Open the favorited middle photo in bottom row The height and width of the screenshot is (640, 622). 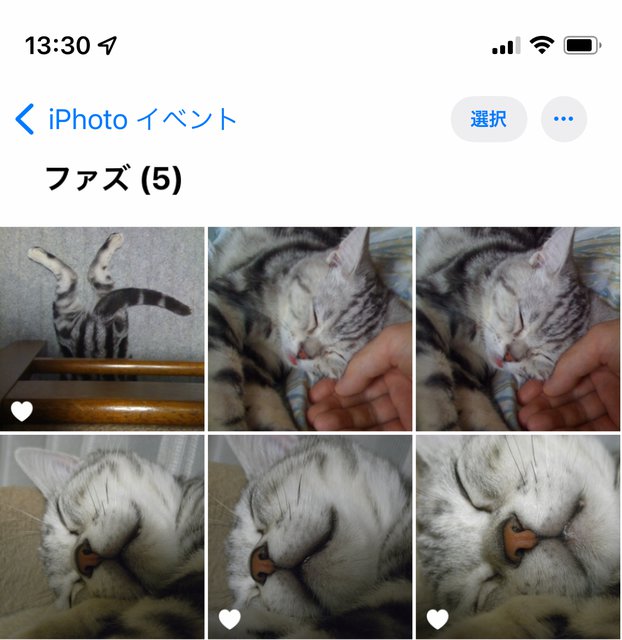310,536
